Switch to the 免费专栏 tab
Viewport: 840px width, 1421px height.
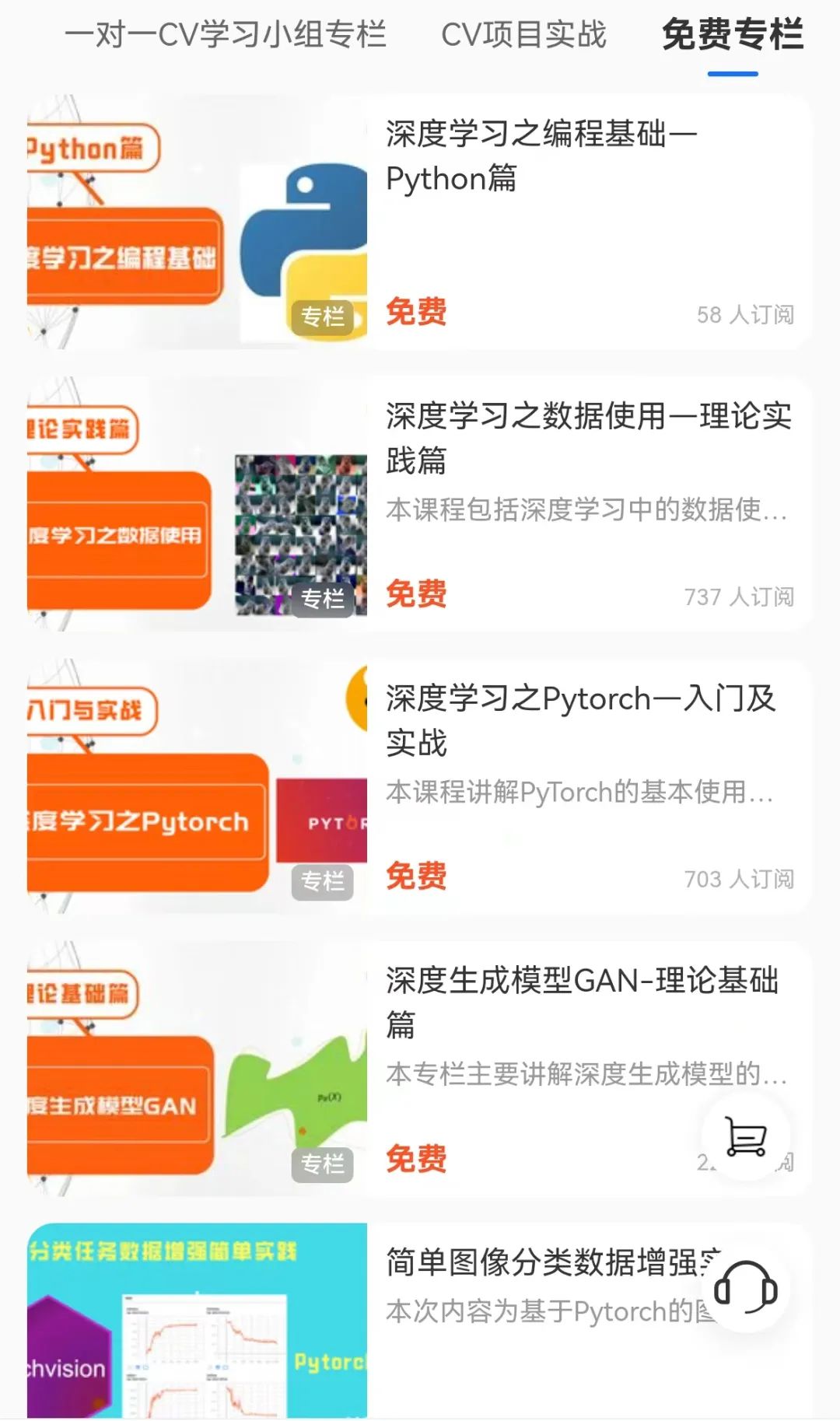pos(731,35)
